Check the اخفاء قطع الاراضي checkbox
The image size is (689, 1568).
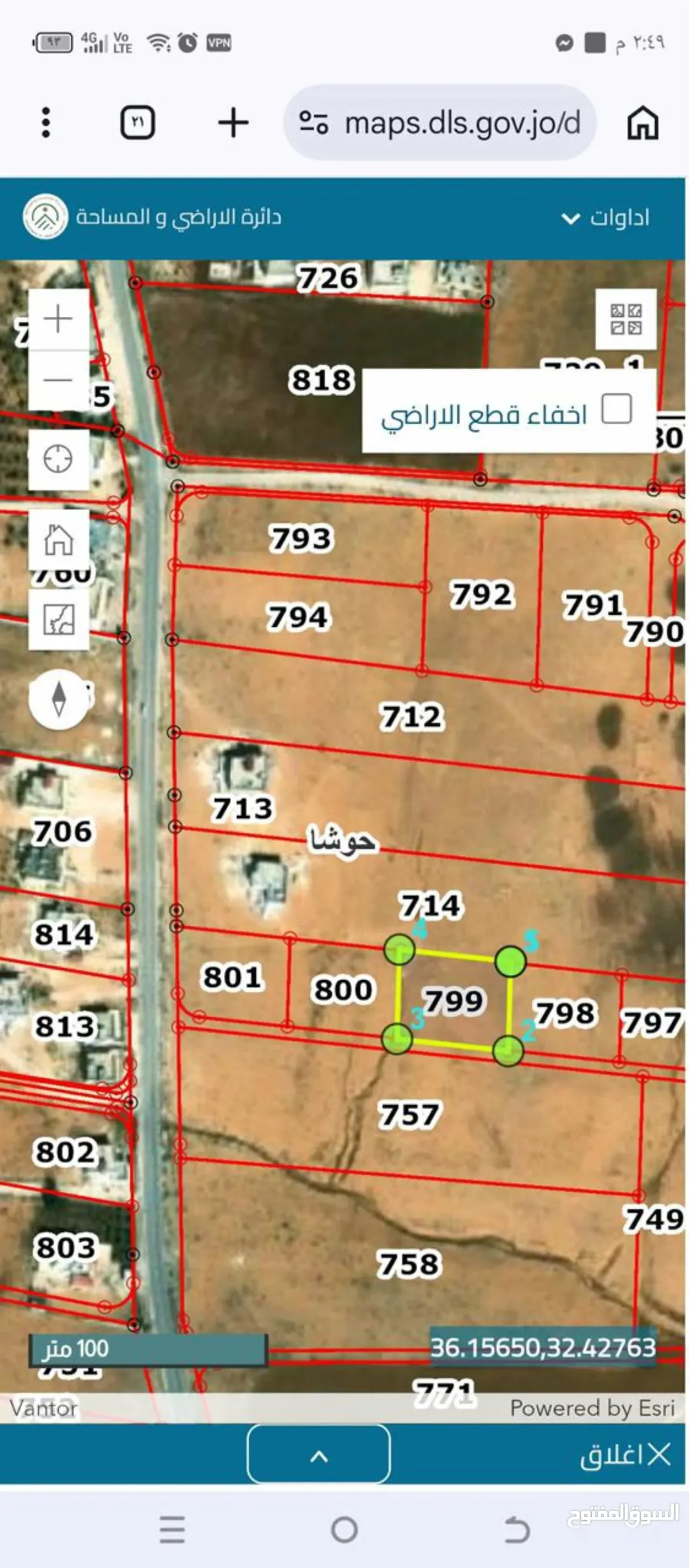point(616,409)
